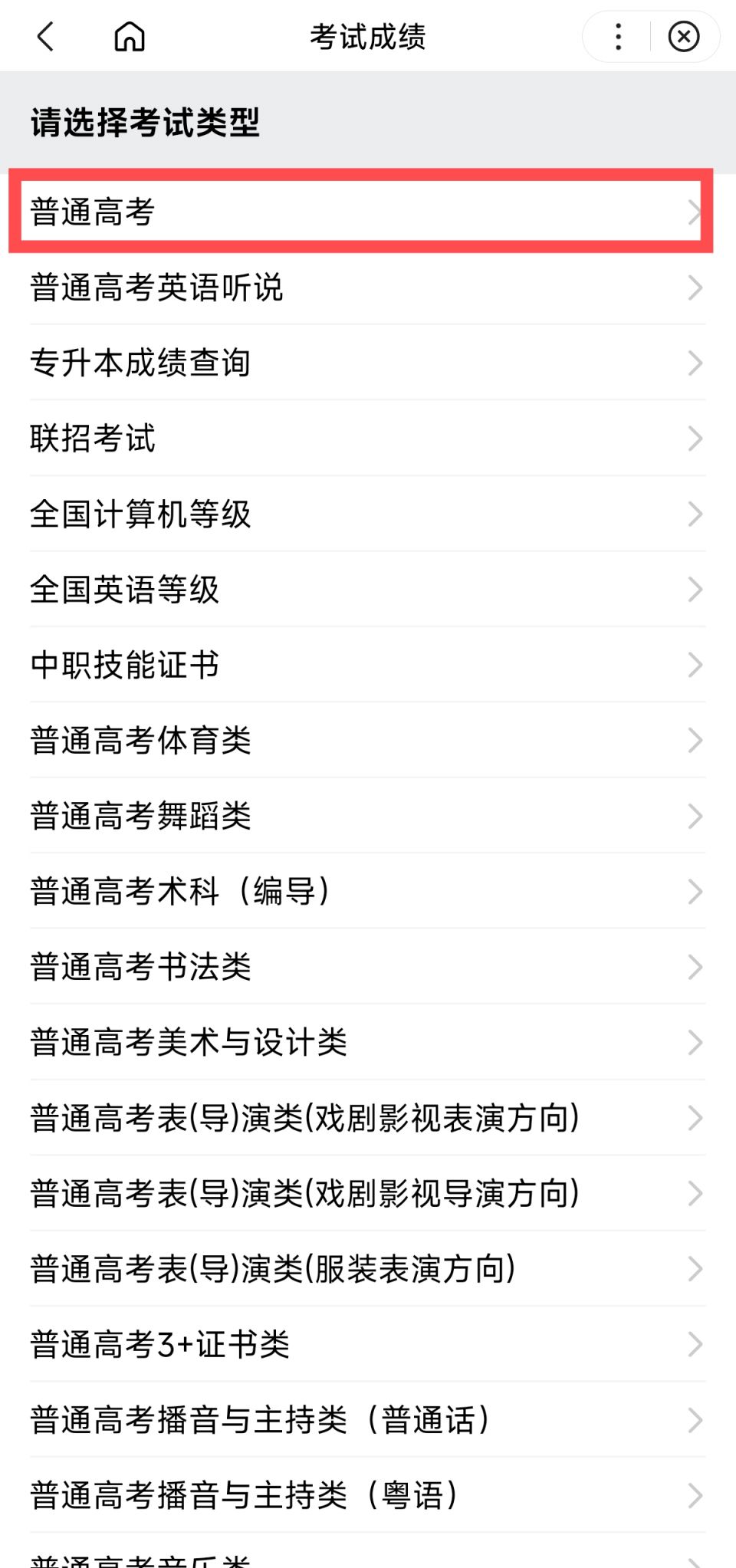Select 全国计算机等级

[368, 514]
